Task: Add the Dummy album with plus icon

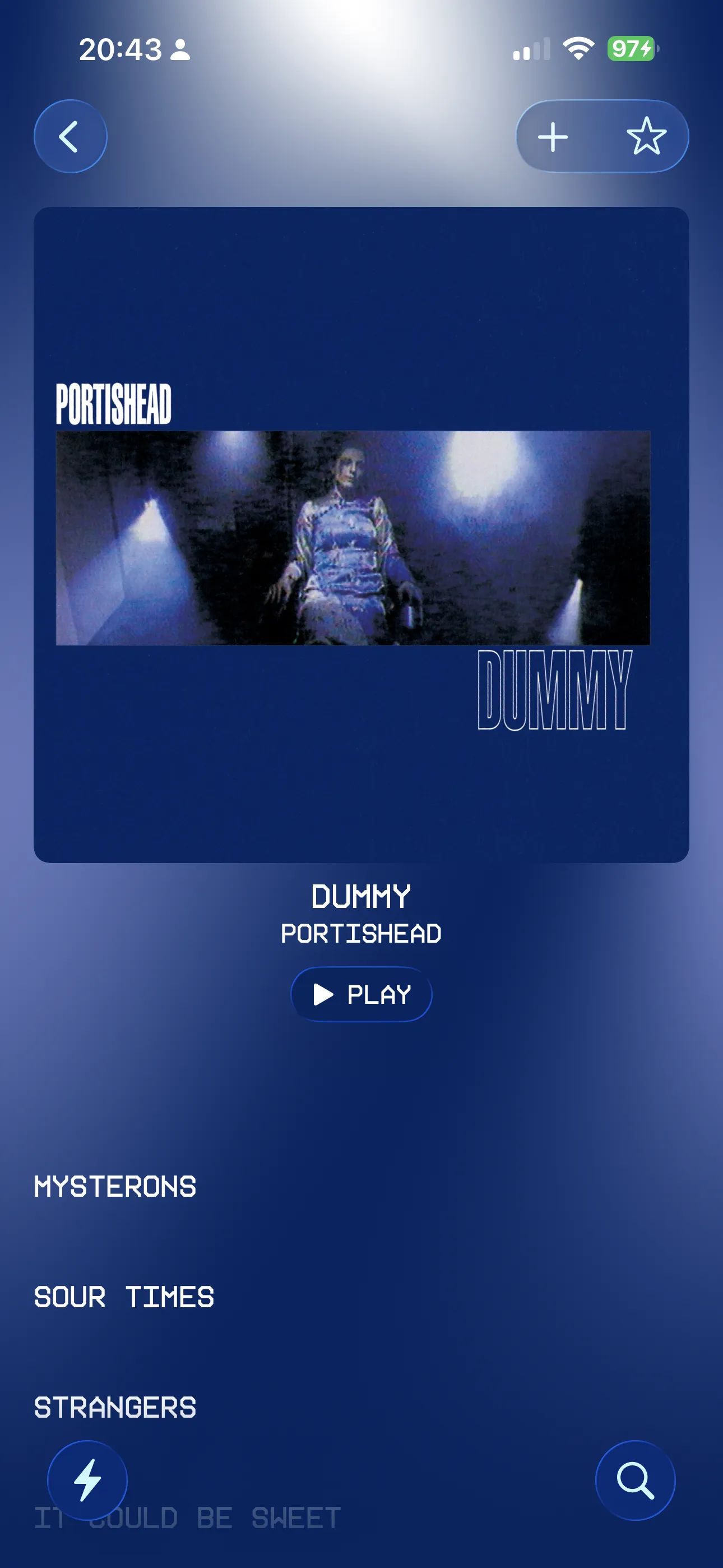Action: 553,136
